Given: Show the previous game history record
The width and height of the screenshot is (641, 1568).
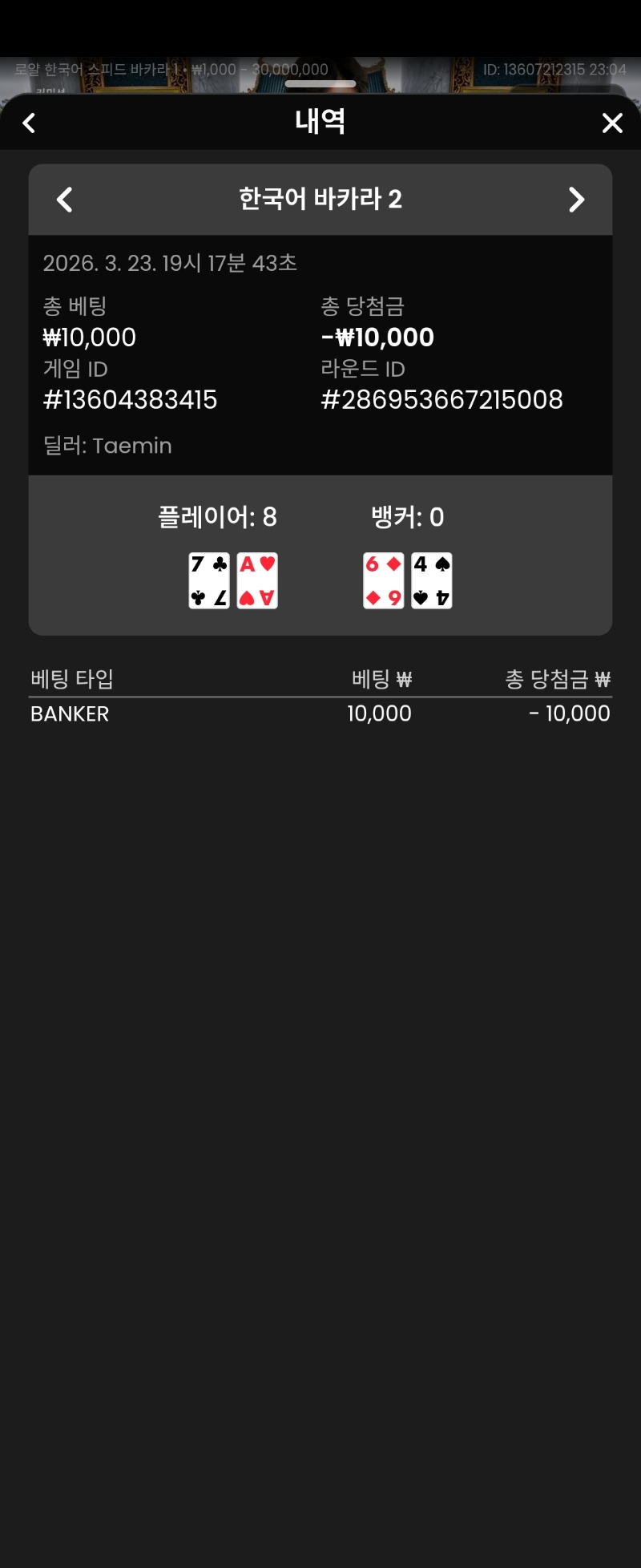Looking at the screenshot, I should tap(65, 200).
